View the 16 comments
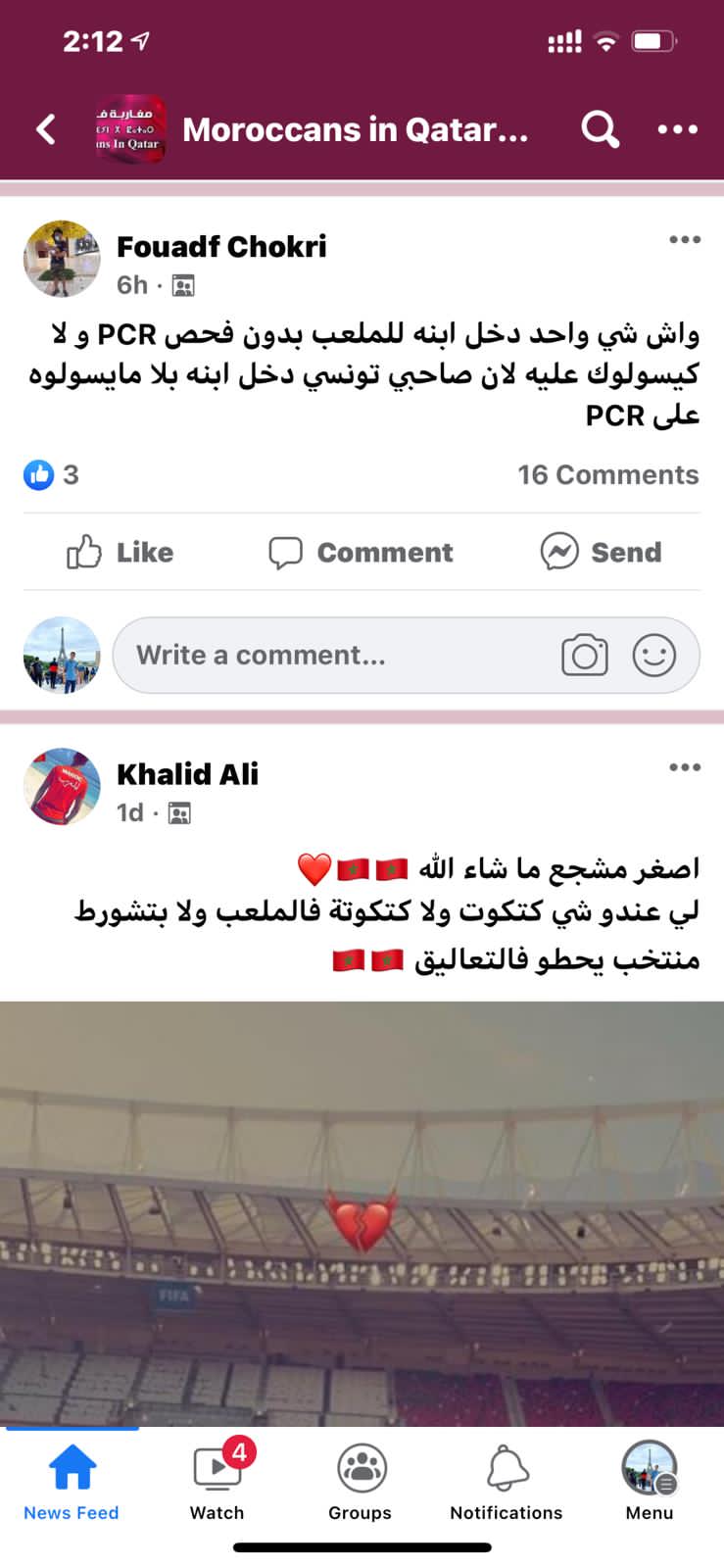The height and width of the screenshot is (1568, 724). [x=607, y=475]
